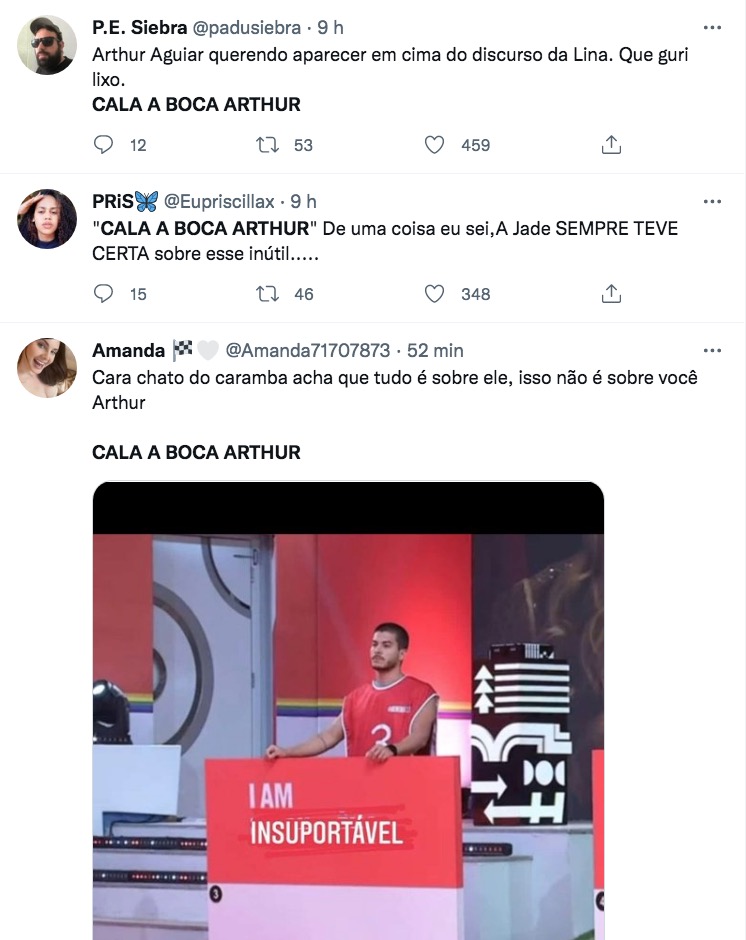The width and height of the screenshot is (746, 940).
Task: View the image attached to Amanda's tweet
Action: tap(348, 710)
